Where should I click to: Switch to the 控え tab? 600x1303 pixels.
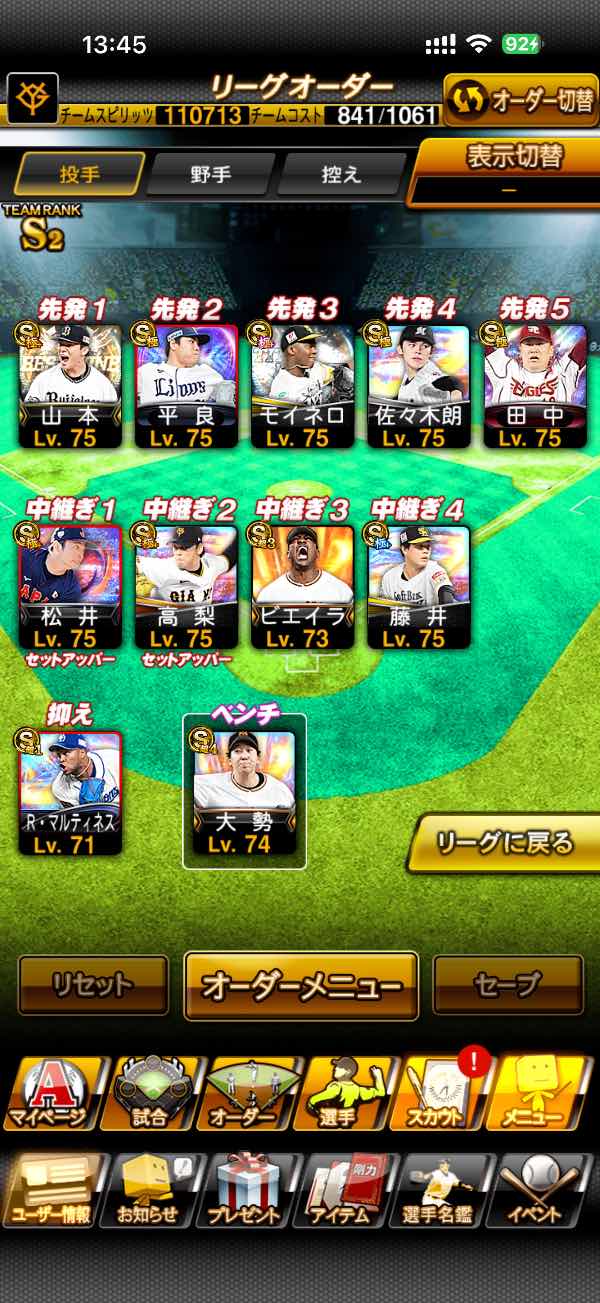click(340, 175)
